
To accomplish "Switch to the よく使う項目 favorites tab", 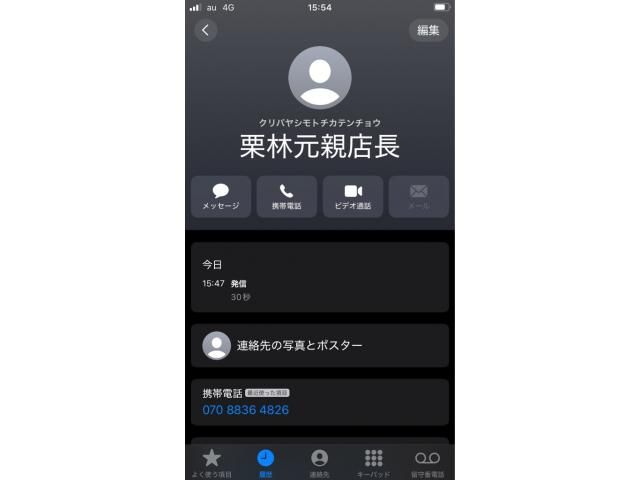I will point(212,462).
